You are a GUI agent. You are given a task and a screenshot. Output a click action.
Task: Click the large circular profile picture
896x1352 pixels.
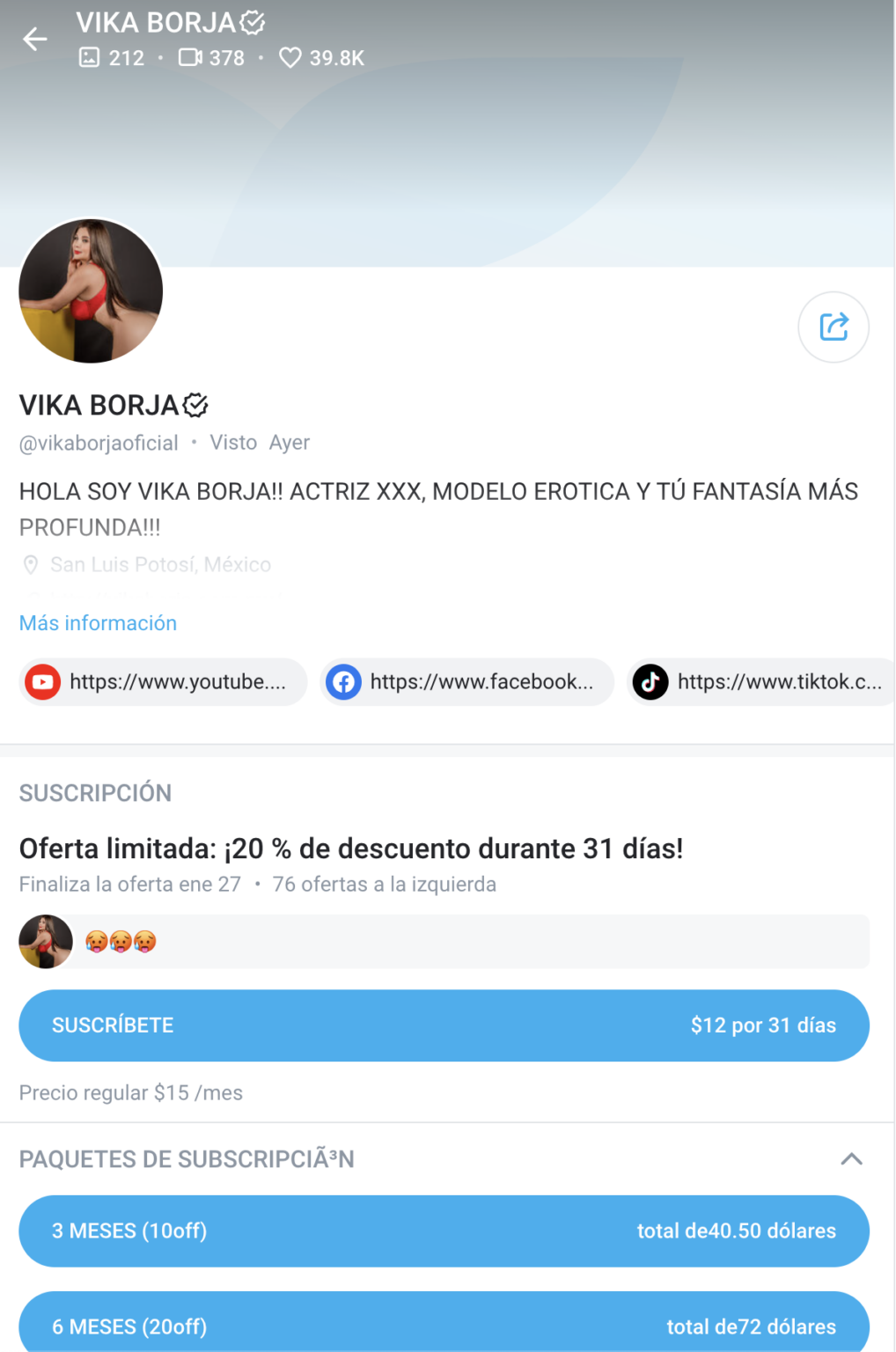(91, 291)
